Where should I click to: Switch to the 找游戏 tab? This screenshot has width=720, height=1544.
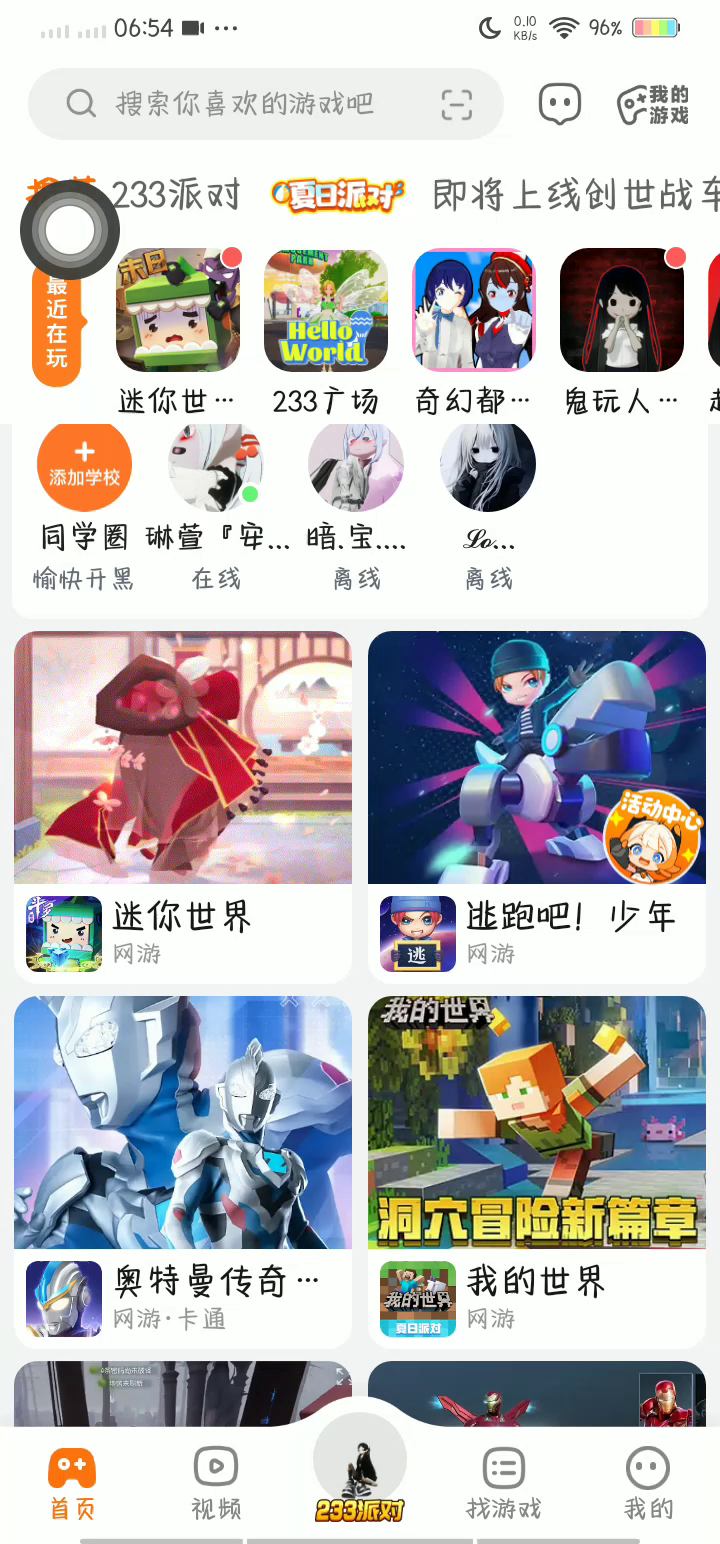point(504,1484)
